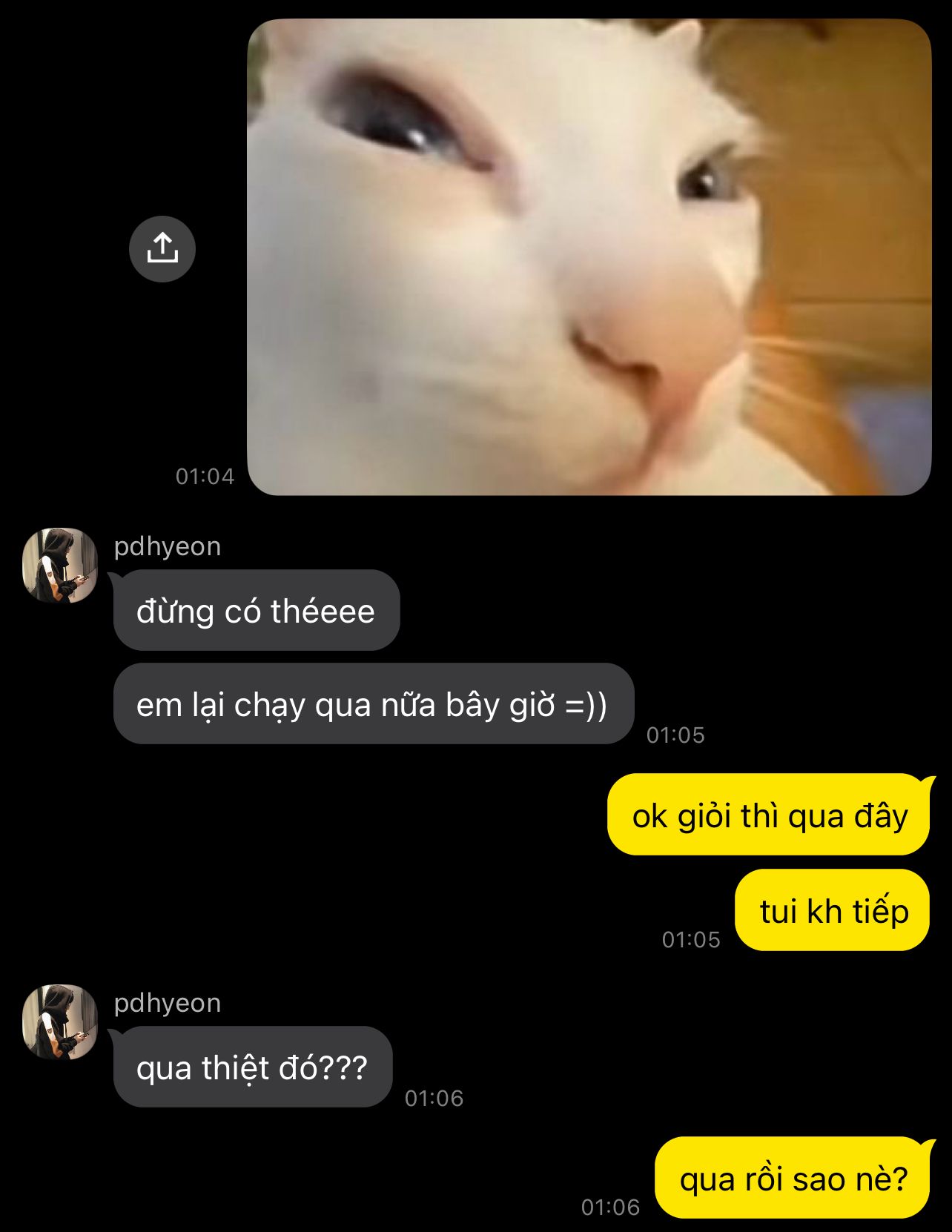Open pdhyeon's profile picture above 'đừng có théeee'
Viewport: 952px width, 1232px height.
click(60, 565)
